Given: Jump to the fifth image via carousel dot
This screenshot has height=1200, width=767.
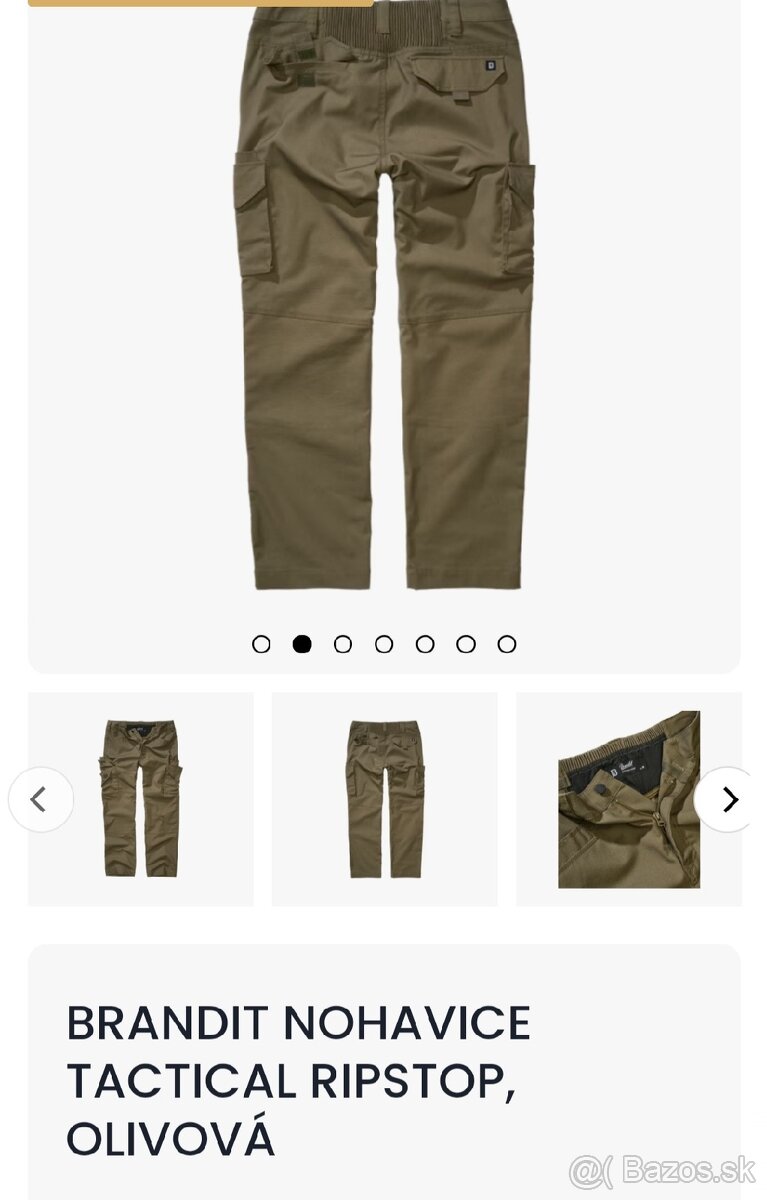Looking at the screenshot, I should (x=425, y=644).
